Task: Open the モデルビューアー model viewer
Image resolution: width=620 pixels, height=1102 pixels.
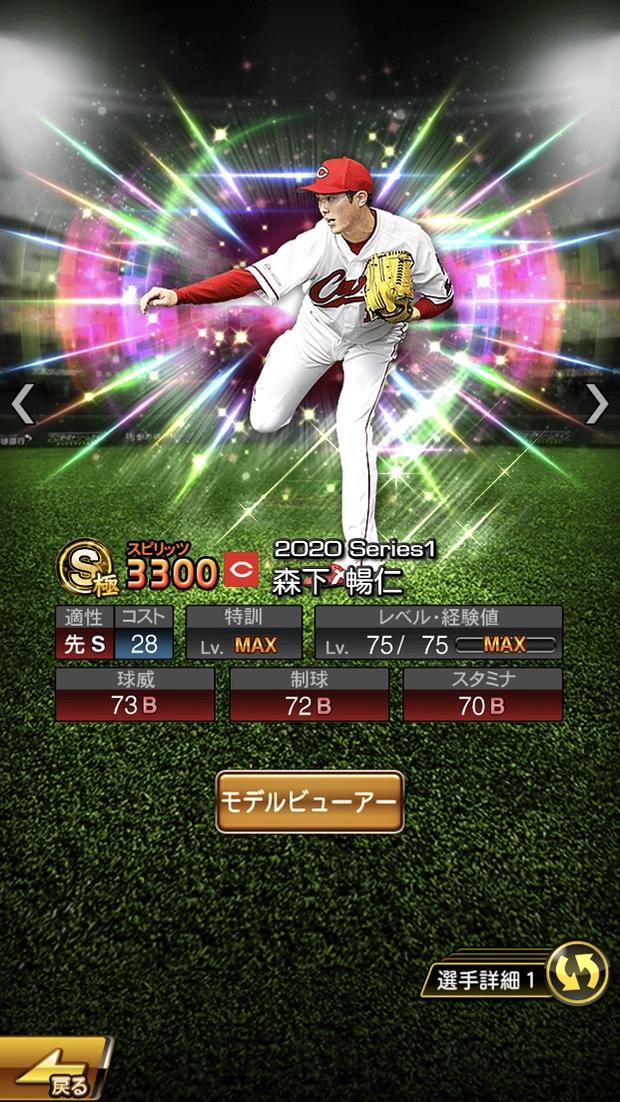Action: (x=310, y=801)
